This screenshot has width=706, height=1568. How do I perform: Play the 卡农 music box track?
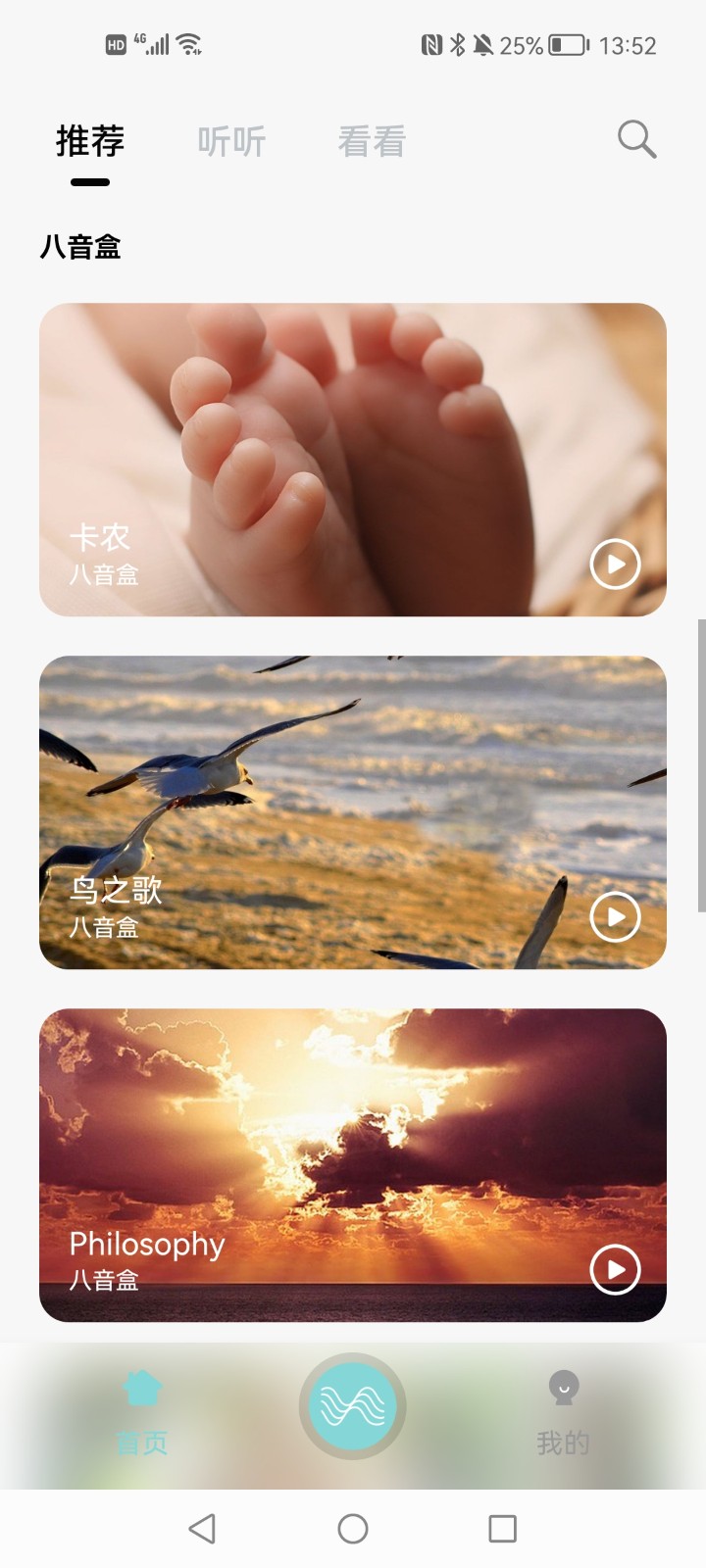[x=614, y=564]
